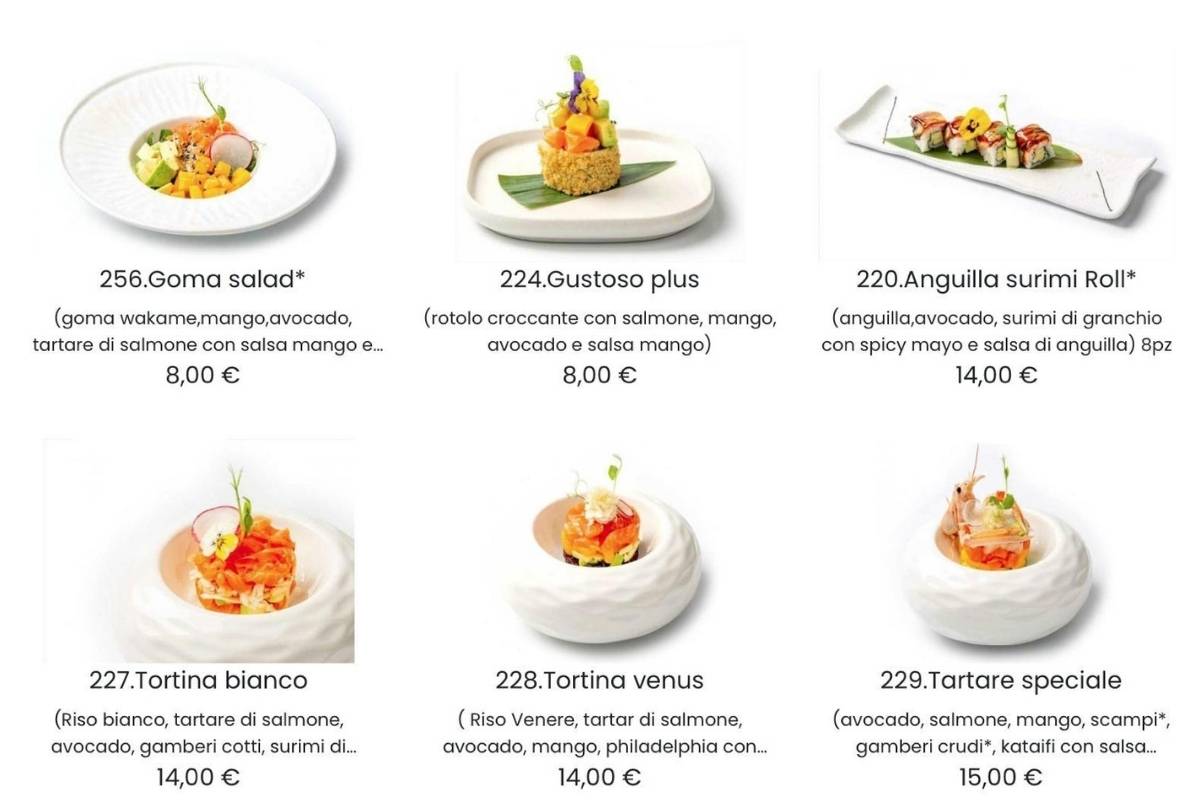Open 229.Tartare speciale product card
Viewport: 1200px width, 800px height.
pyautogui.click(x=1000, y=681)
